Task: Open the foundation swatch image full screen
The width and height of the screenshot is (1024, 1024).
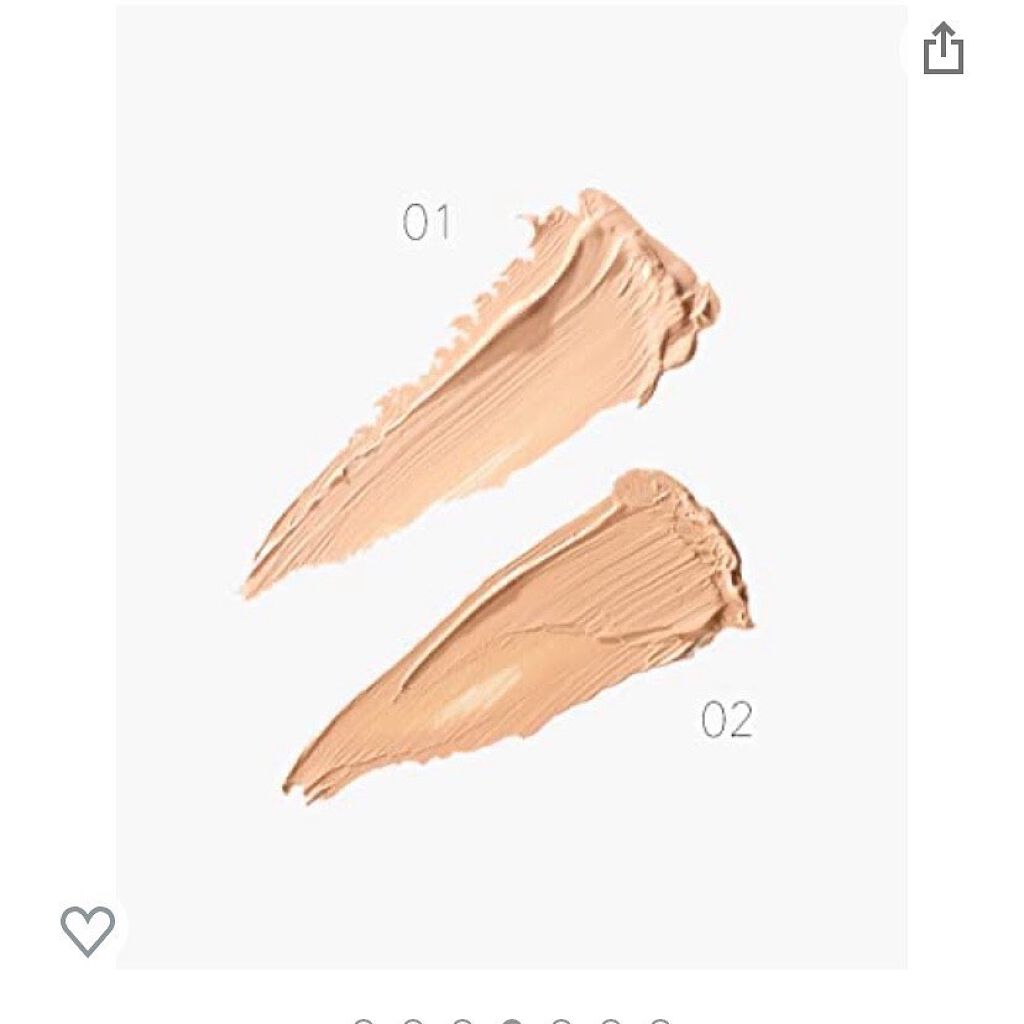Action: [511, 490]
